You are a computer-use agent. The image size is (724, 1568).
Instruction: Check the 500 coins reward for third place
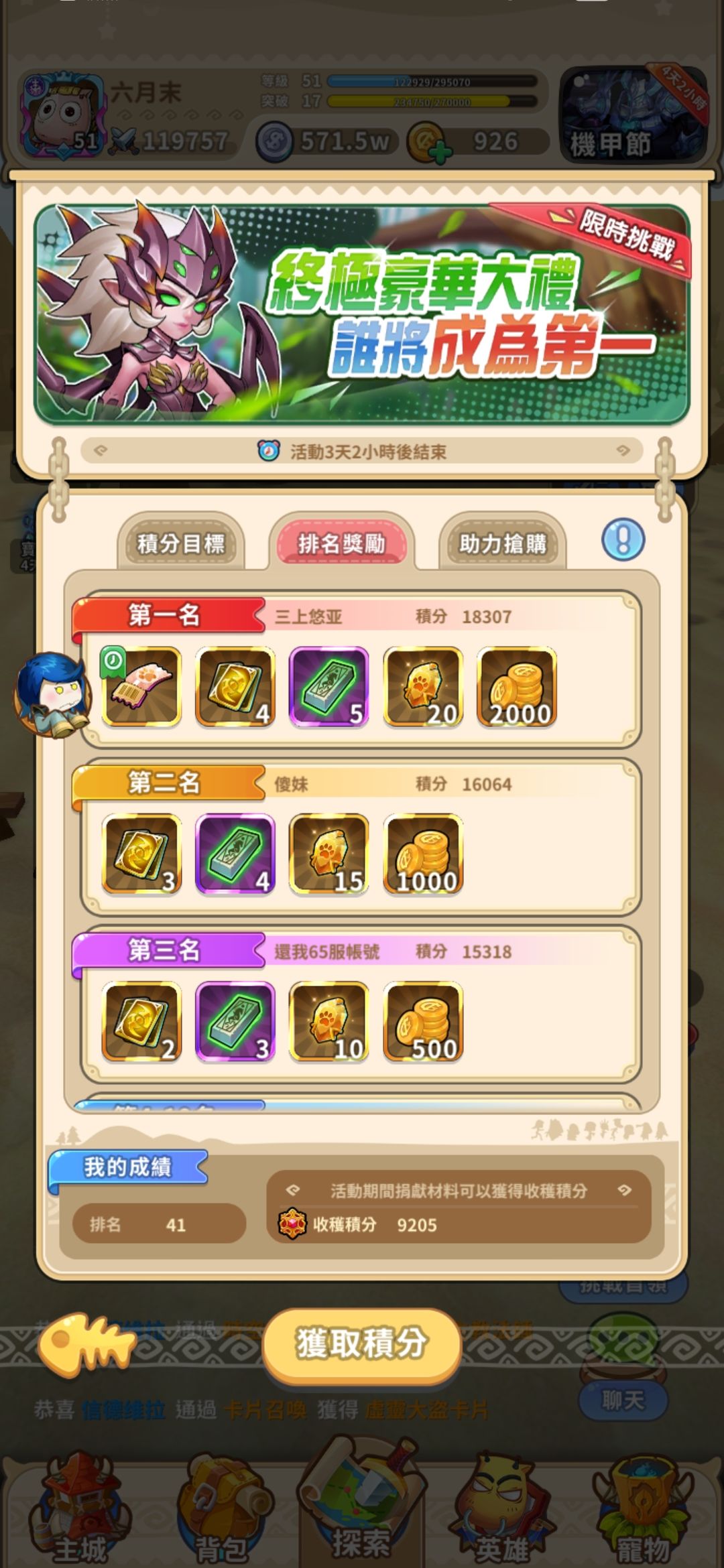tap(423, 1022)
